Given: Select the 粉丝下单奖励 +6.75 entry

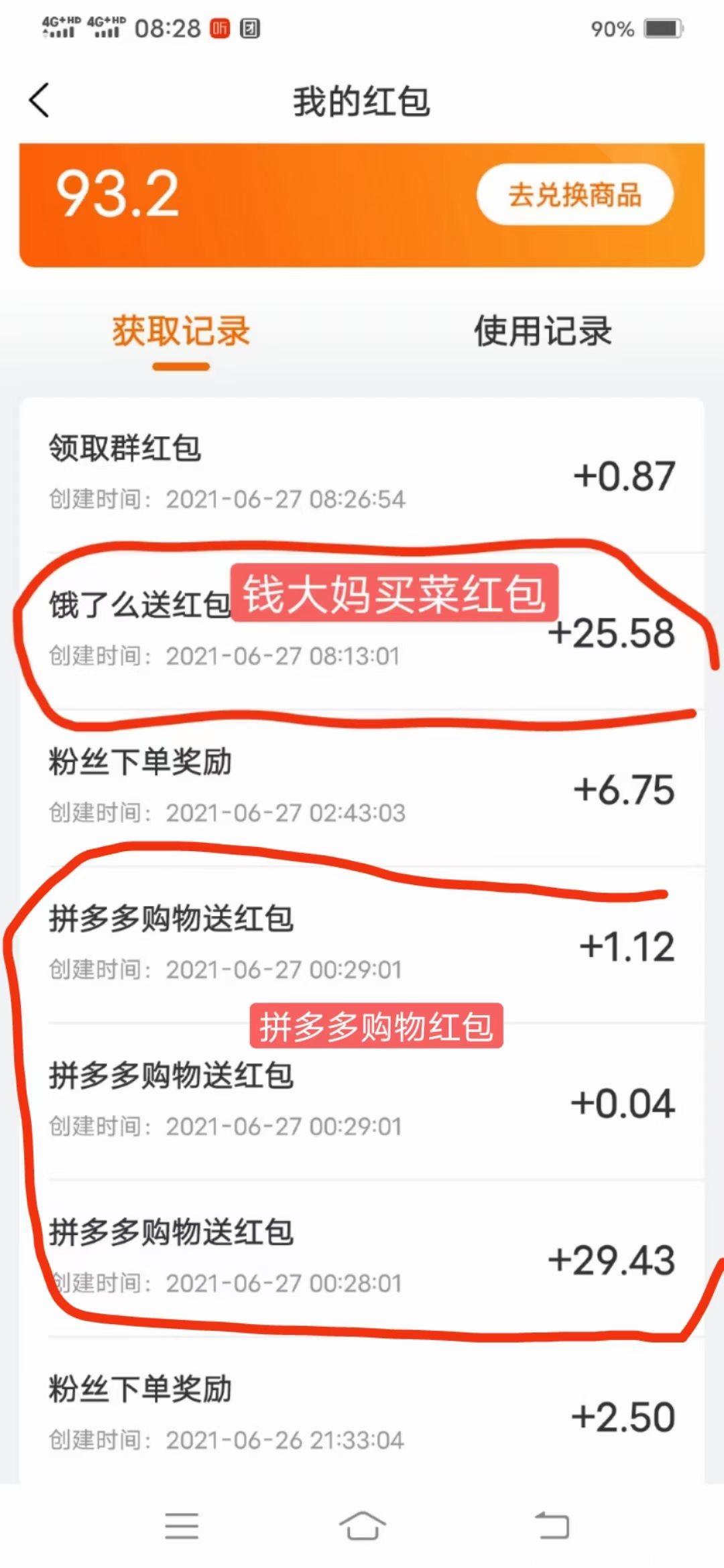Looking at the screenshot, I should (x=362, y=787).
